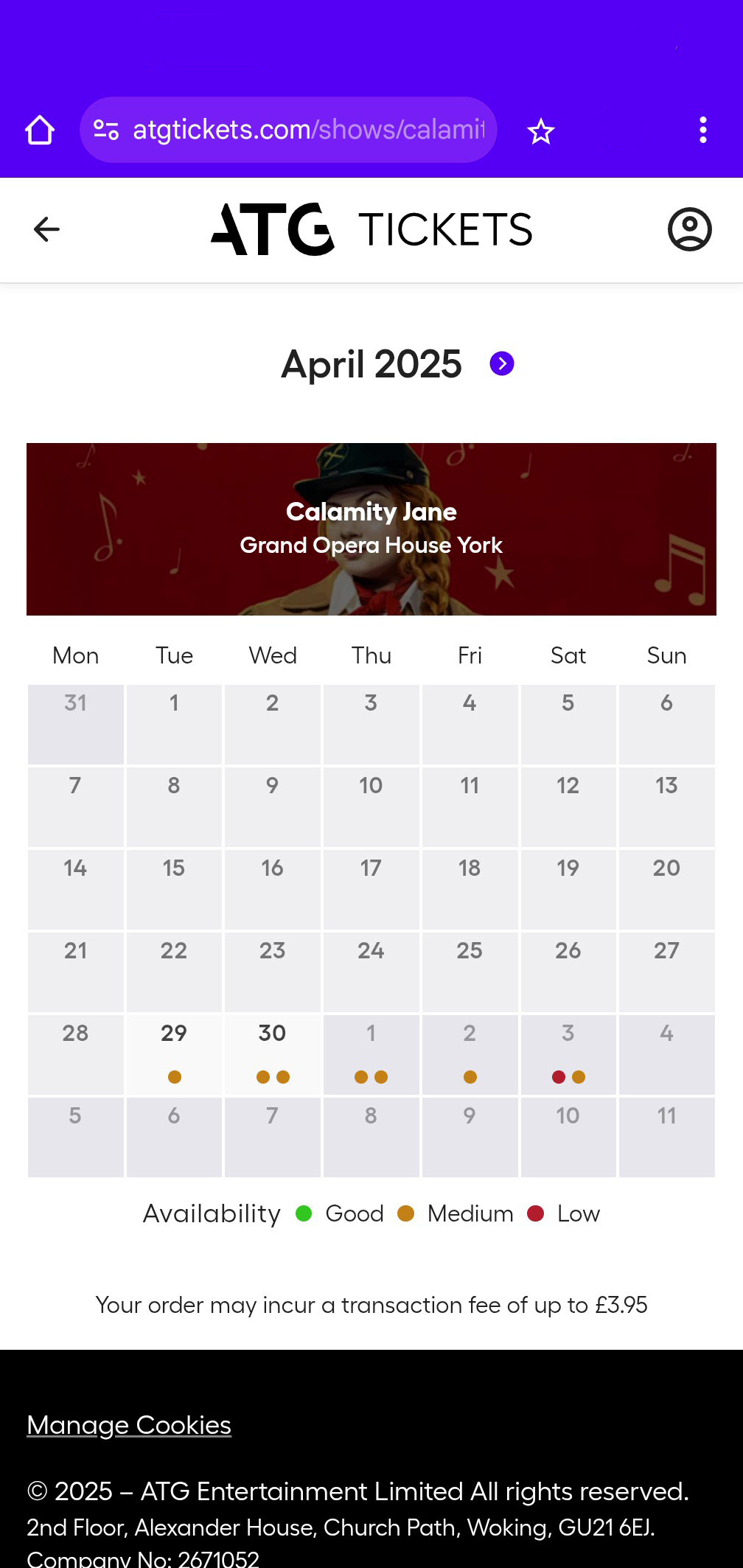The image size is (743, 1568).
Task: Choose Thursday May 1 in the calendar
Action: 371,1054
